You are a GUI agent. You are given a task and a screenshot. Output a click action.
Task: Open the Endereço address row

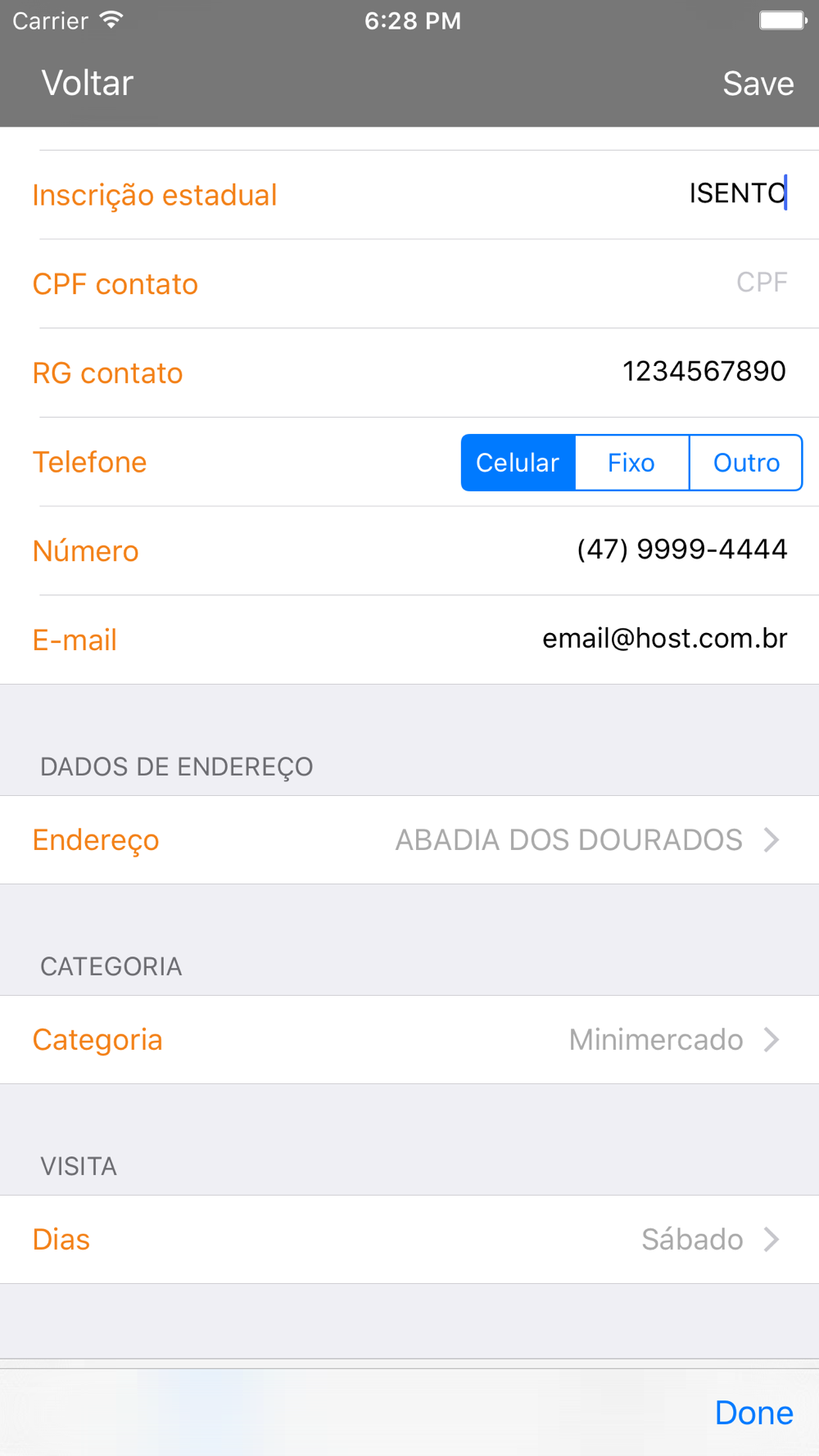click(x=409, y=840)
